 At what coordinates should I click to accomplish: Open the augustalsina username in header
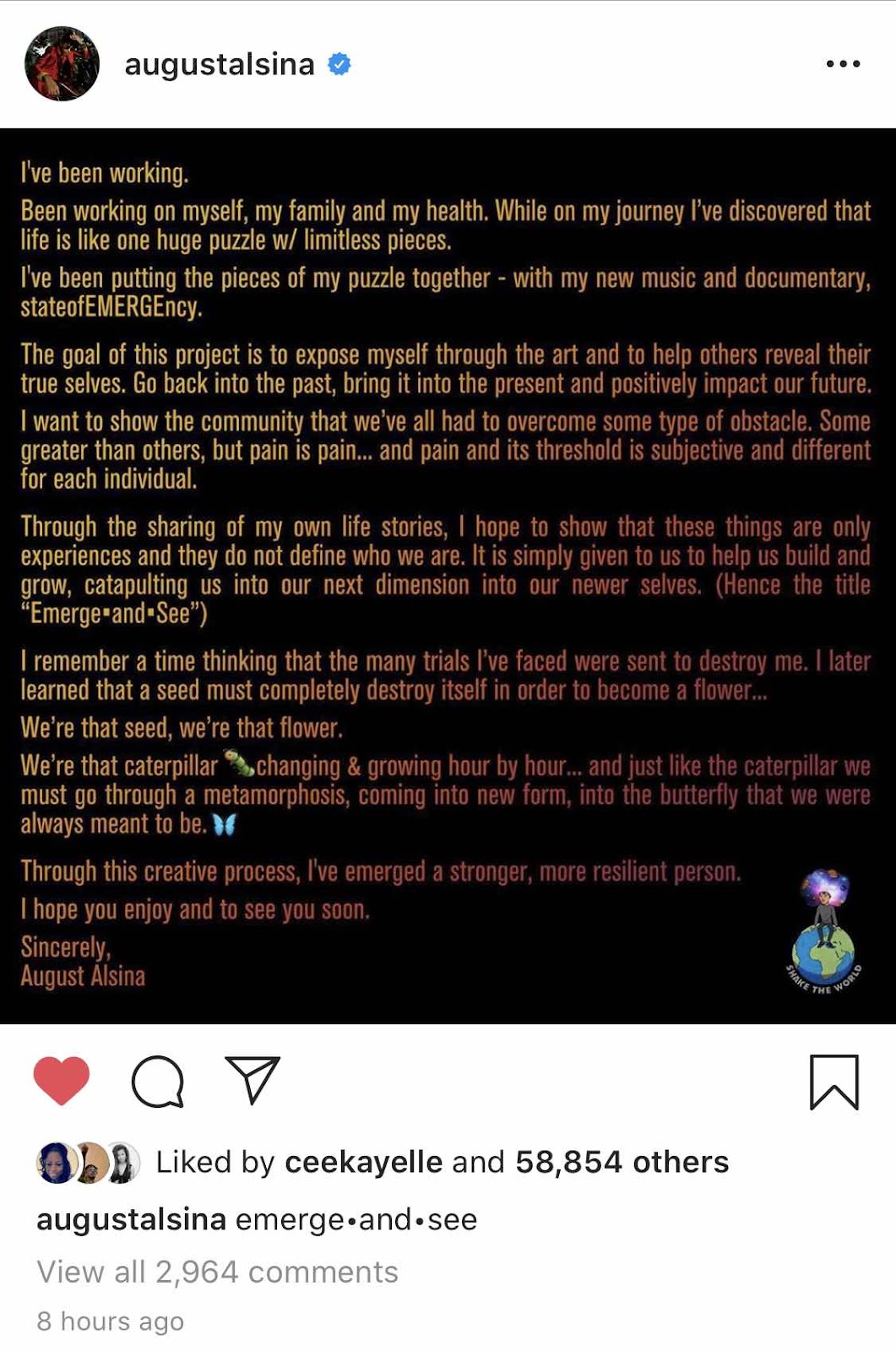(x=219, y=64)
